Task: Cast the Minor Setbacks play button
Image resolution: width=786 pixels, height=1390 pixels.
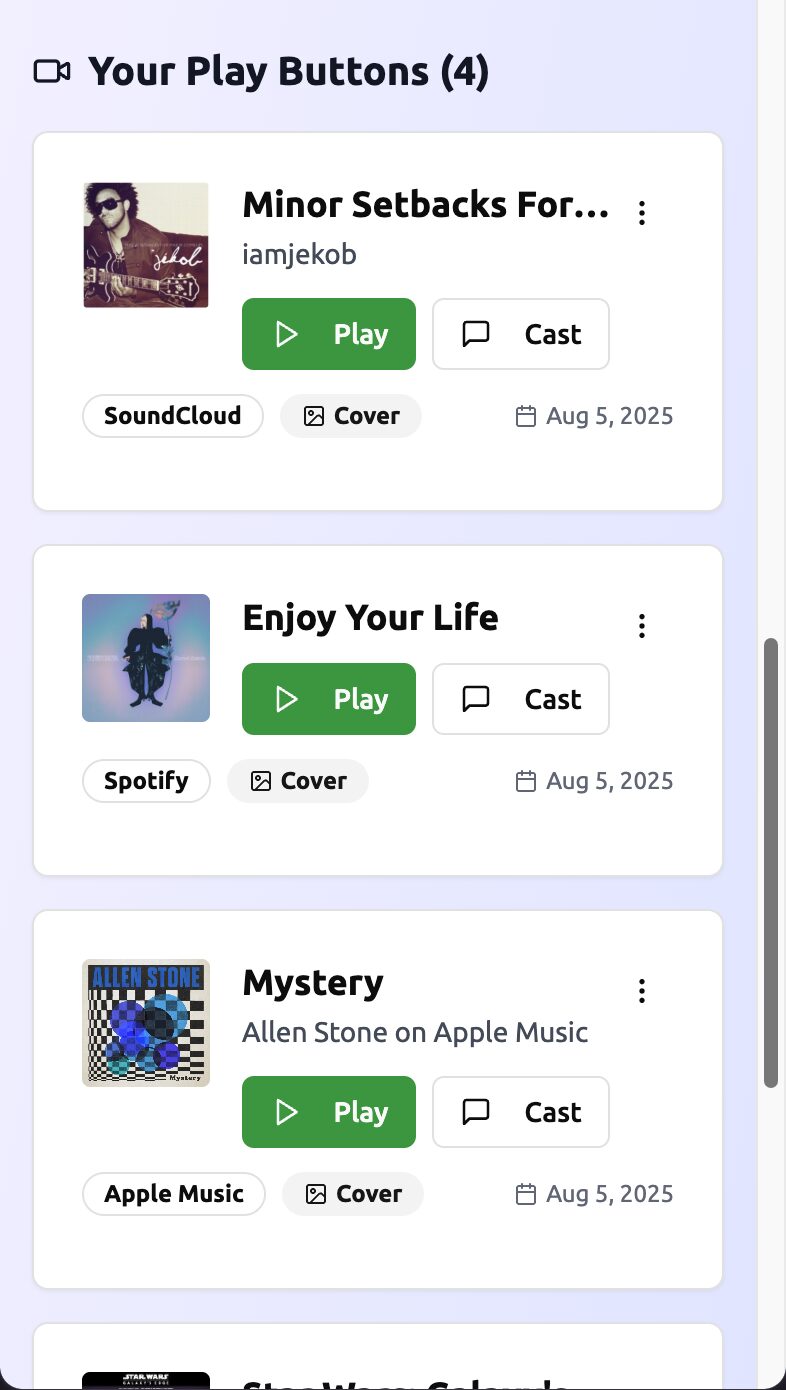Action: (x=520, y=334)
